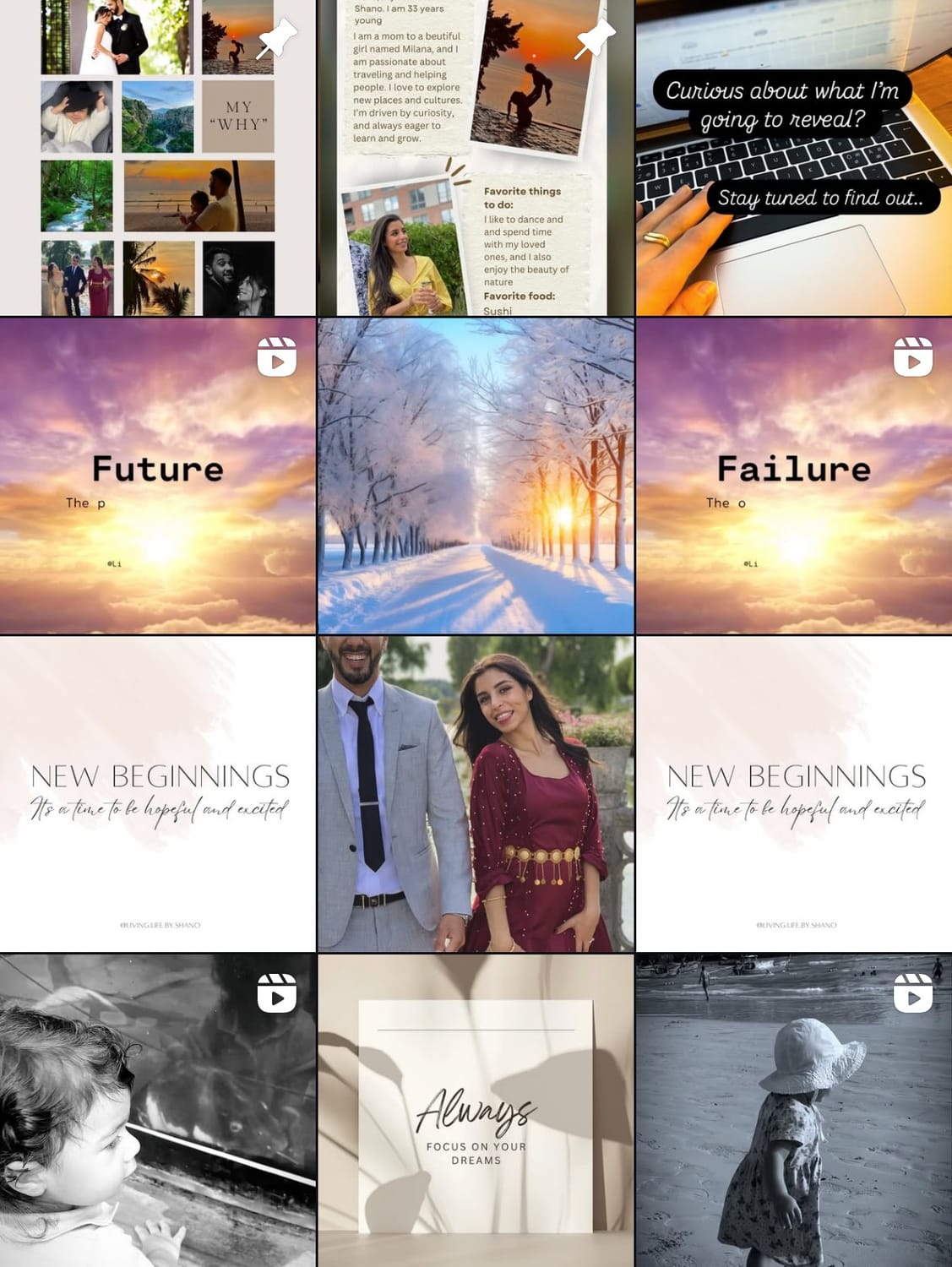Open the "Curious about what I'm going to reveal?" post
The image size is (952, 1267).
[x=794, y=157]
